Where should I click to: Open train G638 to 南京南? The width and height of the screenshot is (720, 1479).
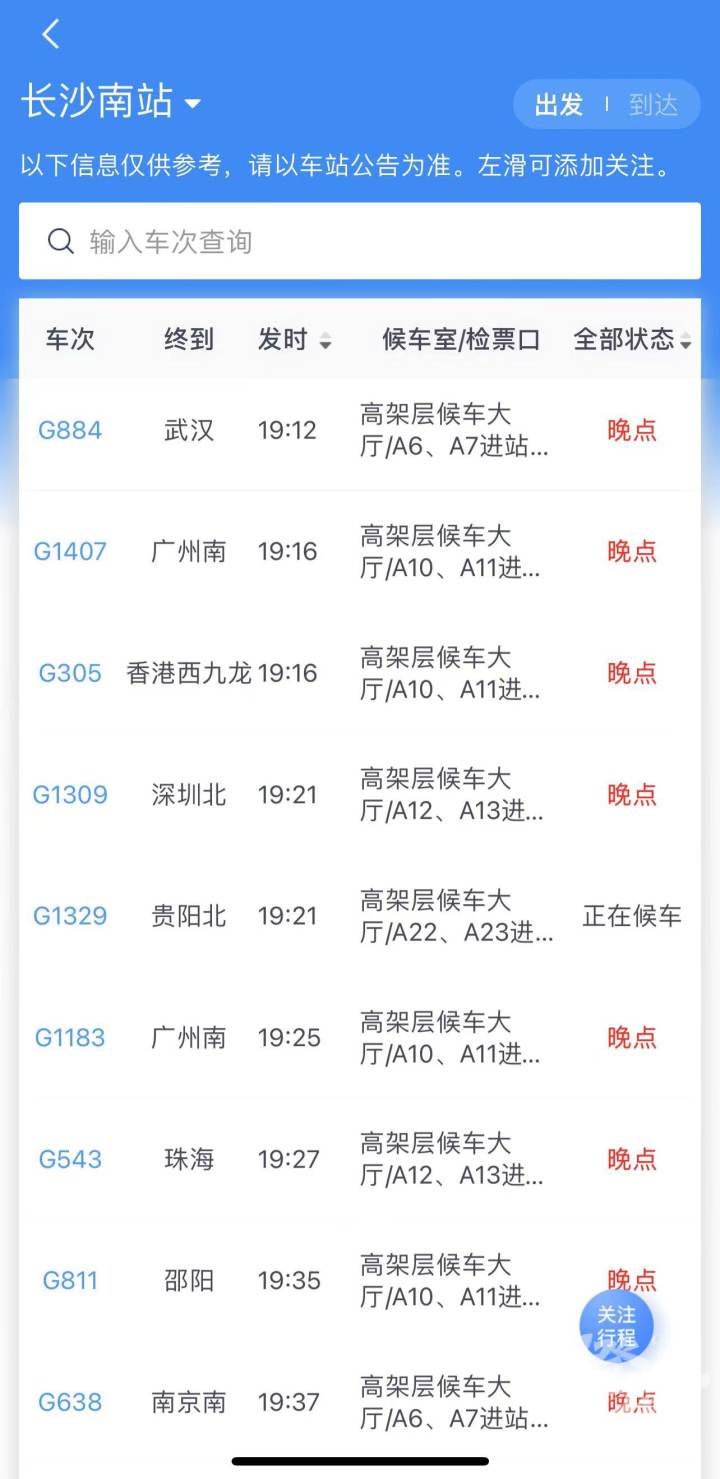(70, 1402)
